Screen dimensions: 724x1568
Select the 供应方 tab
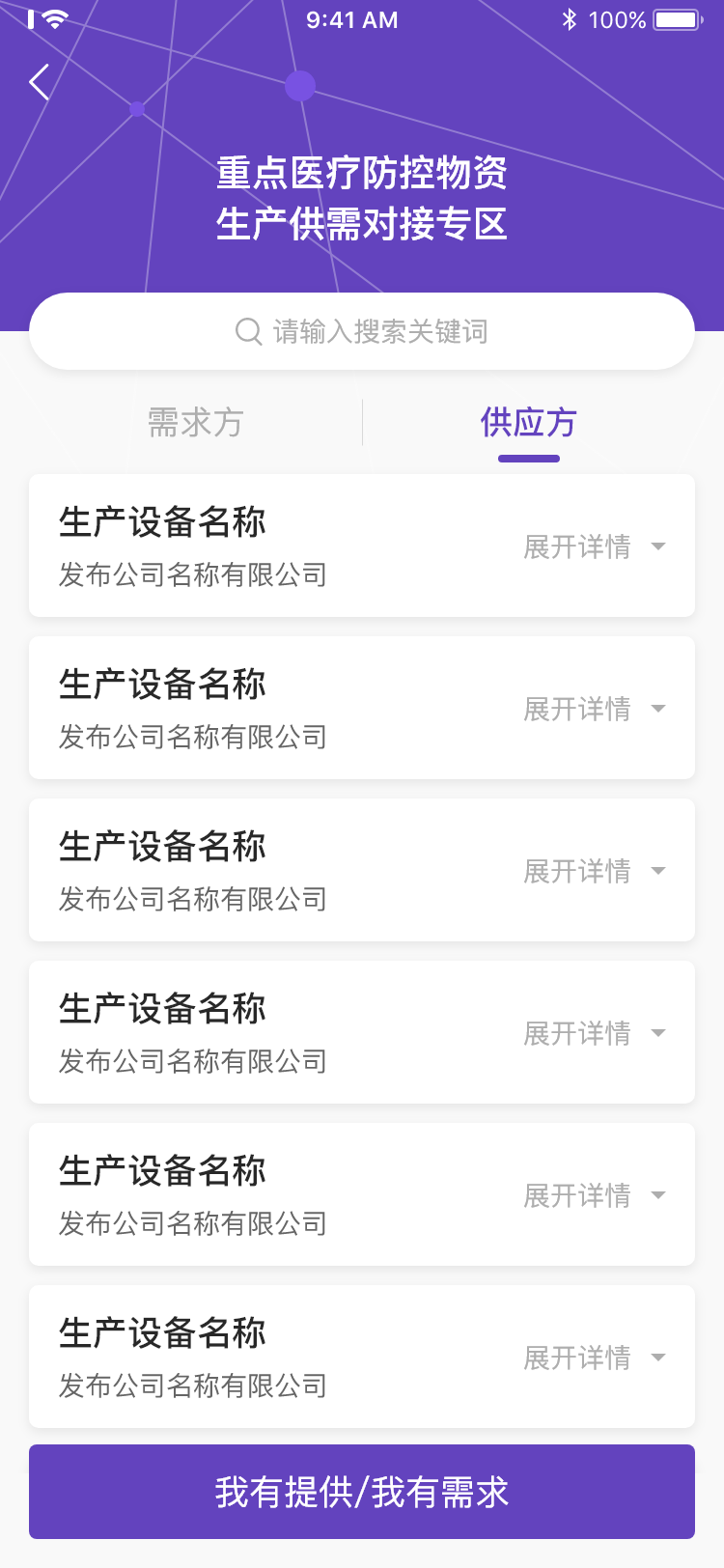click(x=528, y=423)
